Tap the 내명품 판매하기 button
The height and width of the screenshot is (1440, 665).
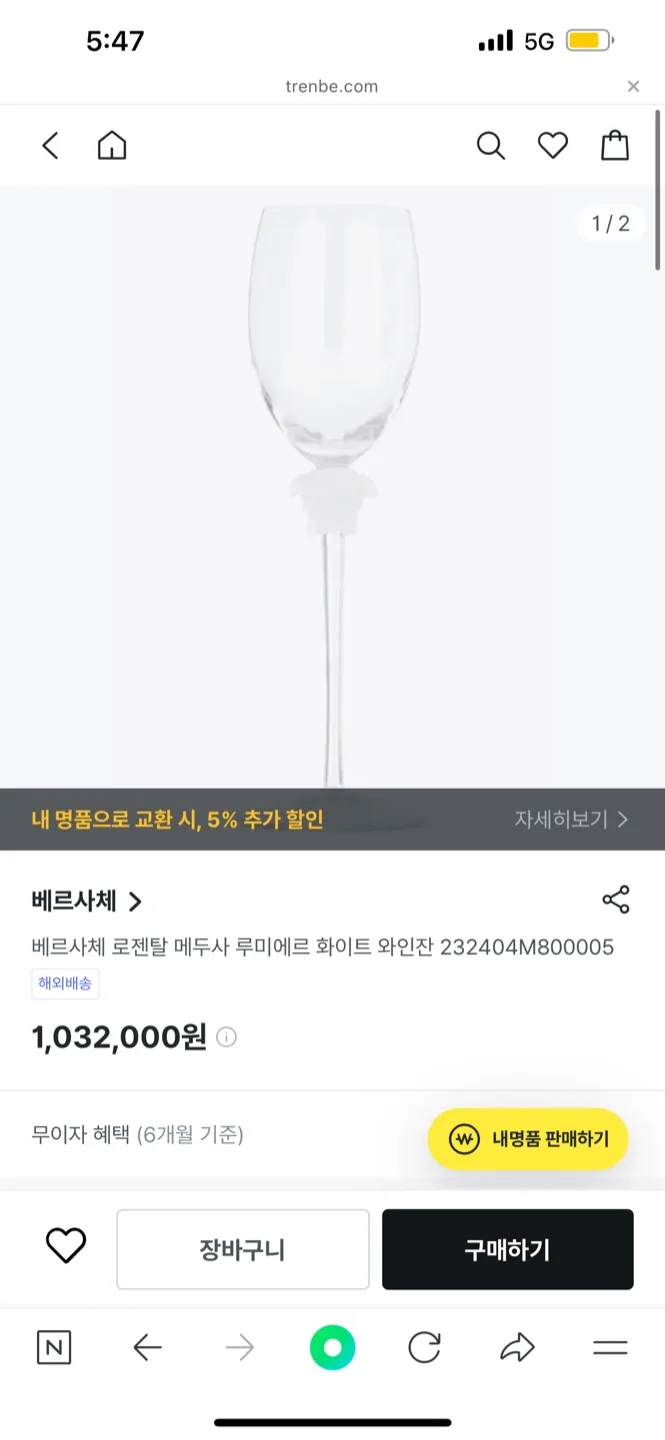(528, 1139)
